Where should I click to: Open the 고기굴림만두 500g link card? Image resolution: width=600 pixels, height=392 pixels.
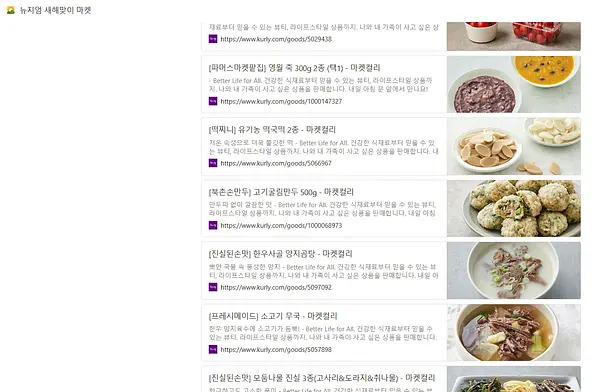pyautogui.click(x=391, y=208)
